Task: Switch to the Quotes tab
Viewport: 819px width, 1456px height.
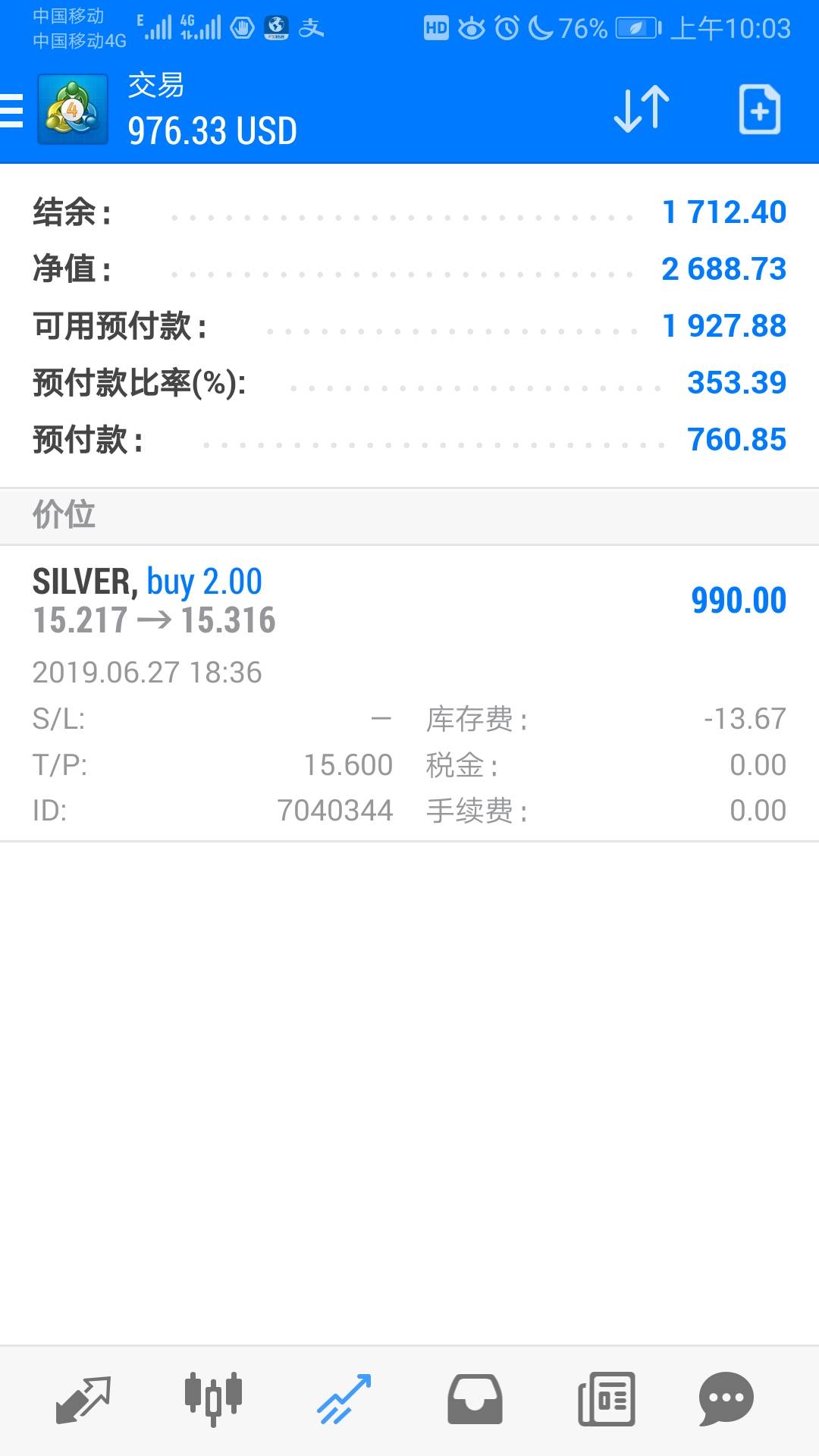Action: [x=83, y=1400]
